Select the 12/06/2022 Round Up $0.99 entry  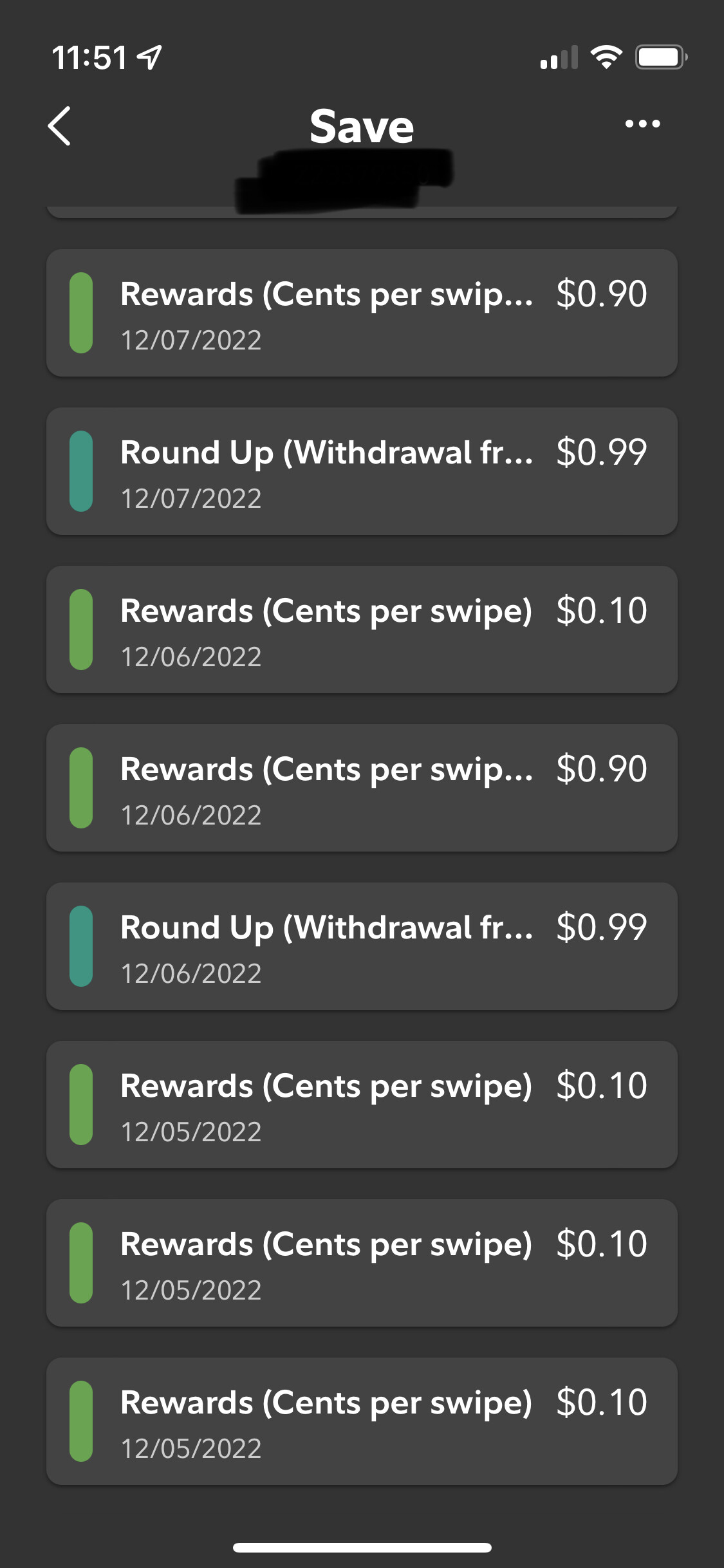[x=362, y=946]
